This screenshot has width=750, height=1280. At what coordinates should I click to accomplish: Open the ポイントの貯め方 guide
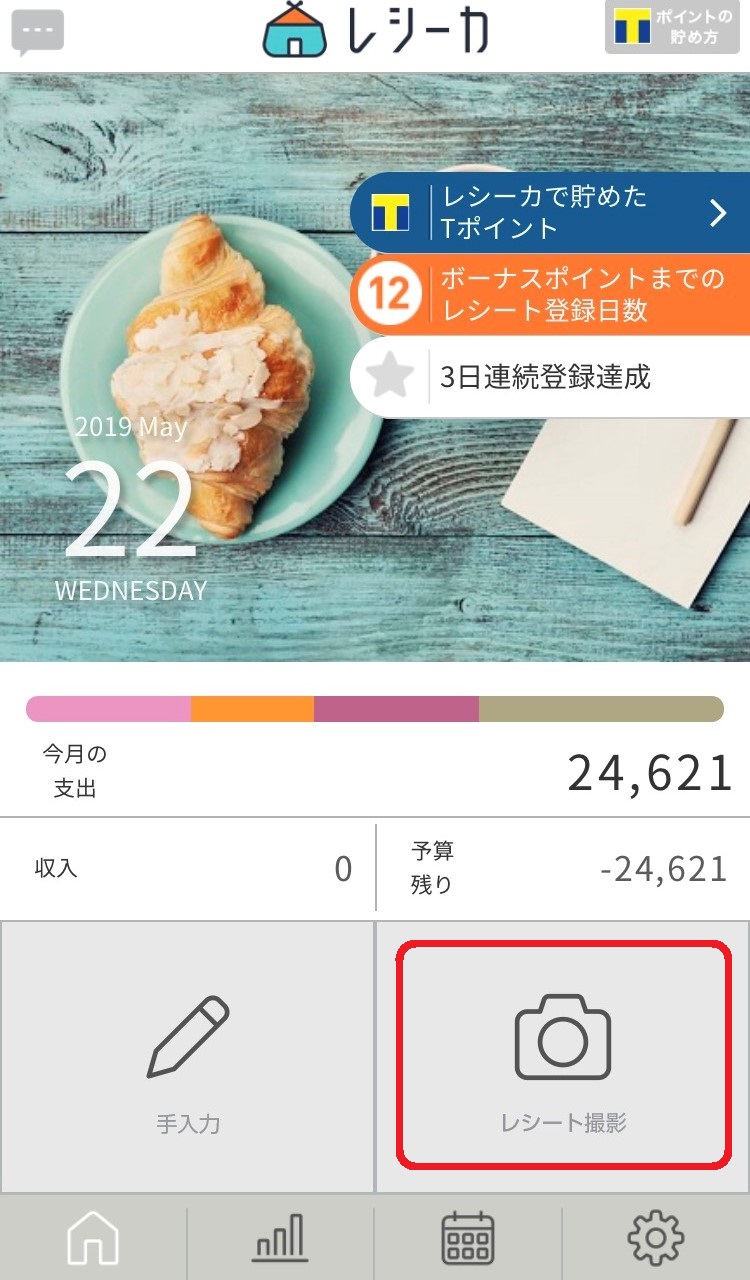pyautogui.click(x=676, y=28)
